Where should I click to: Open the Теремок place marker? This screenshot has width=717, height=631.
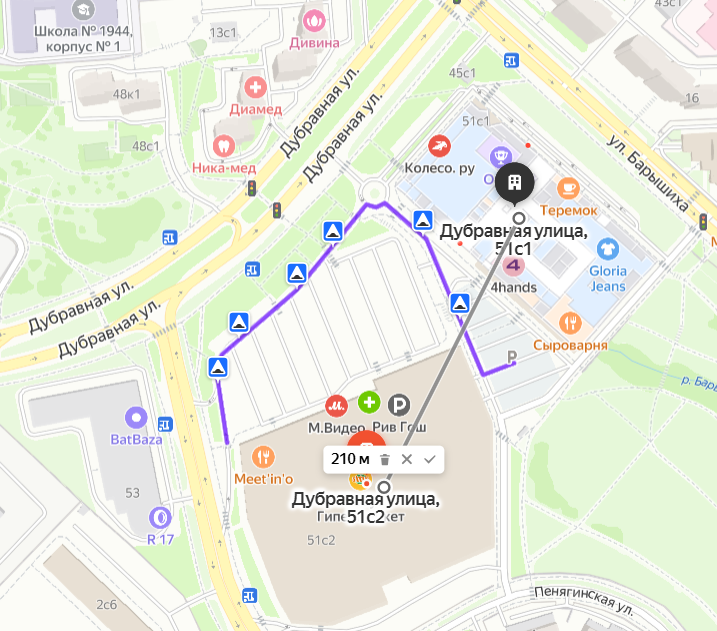coord(568,187)
